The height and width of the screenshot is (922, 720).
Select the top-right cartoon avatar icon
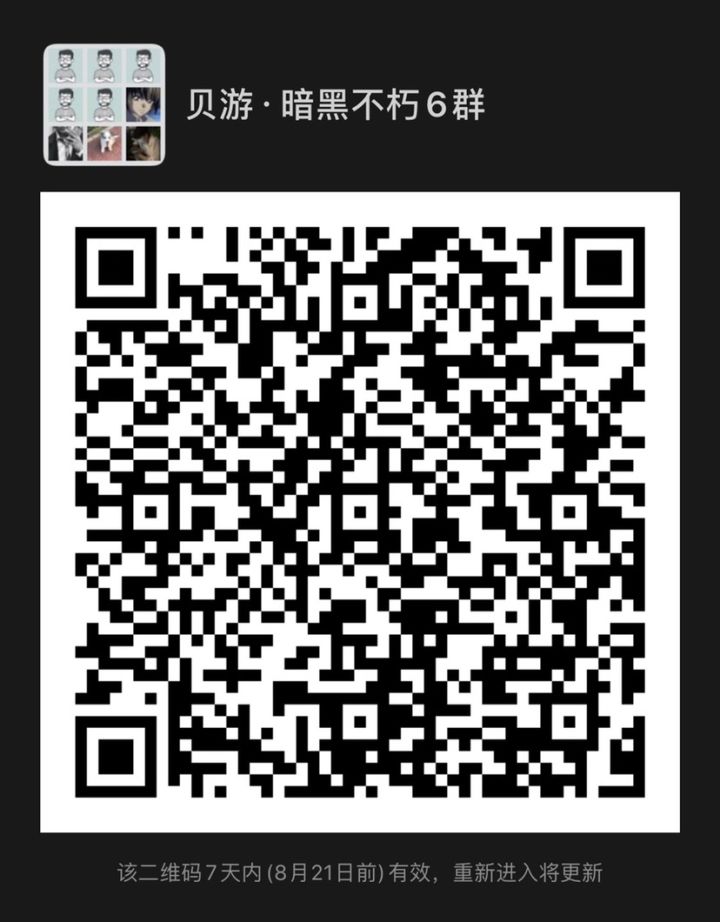(x=141, y=66)
